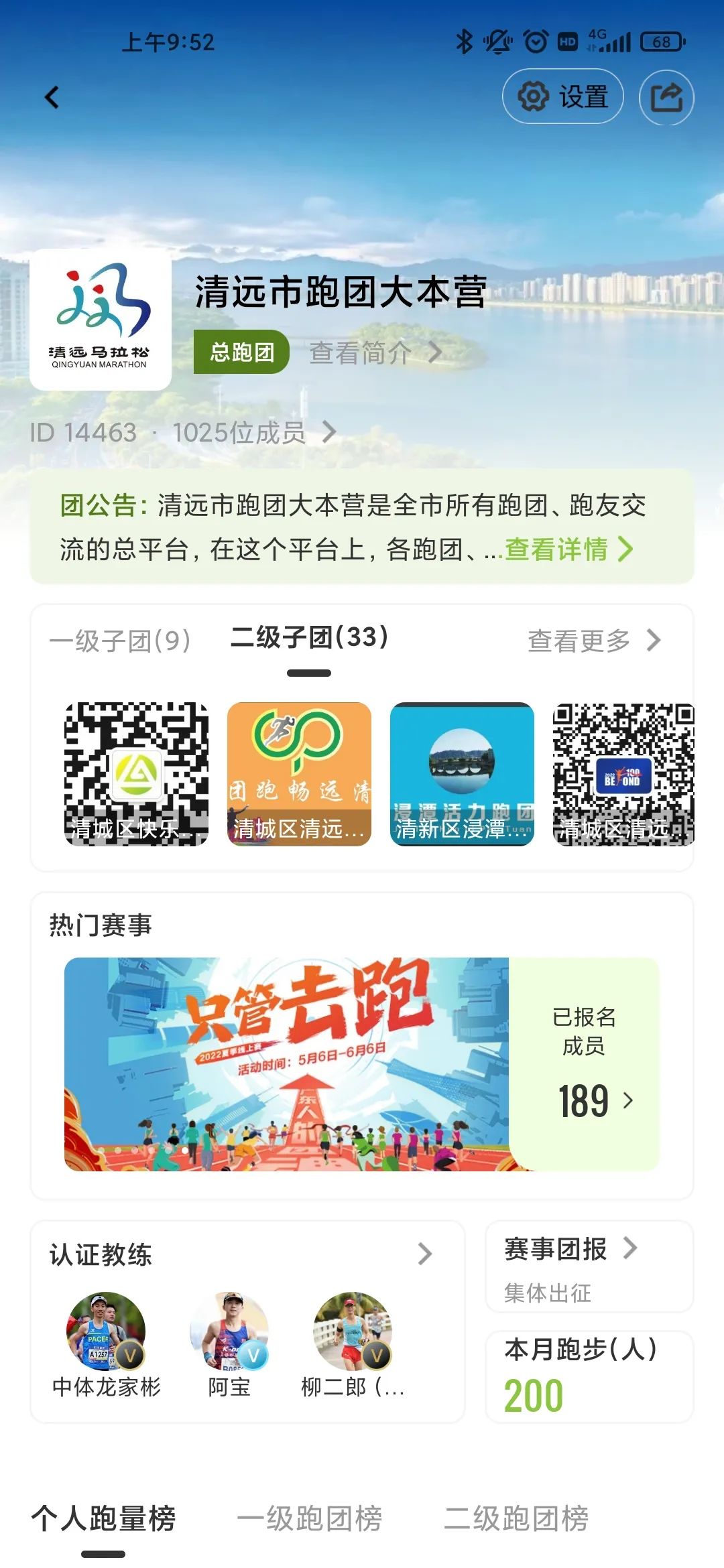
Task: Open the 设置 settings button
Action: coord(563,97)
